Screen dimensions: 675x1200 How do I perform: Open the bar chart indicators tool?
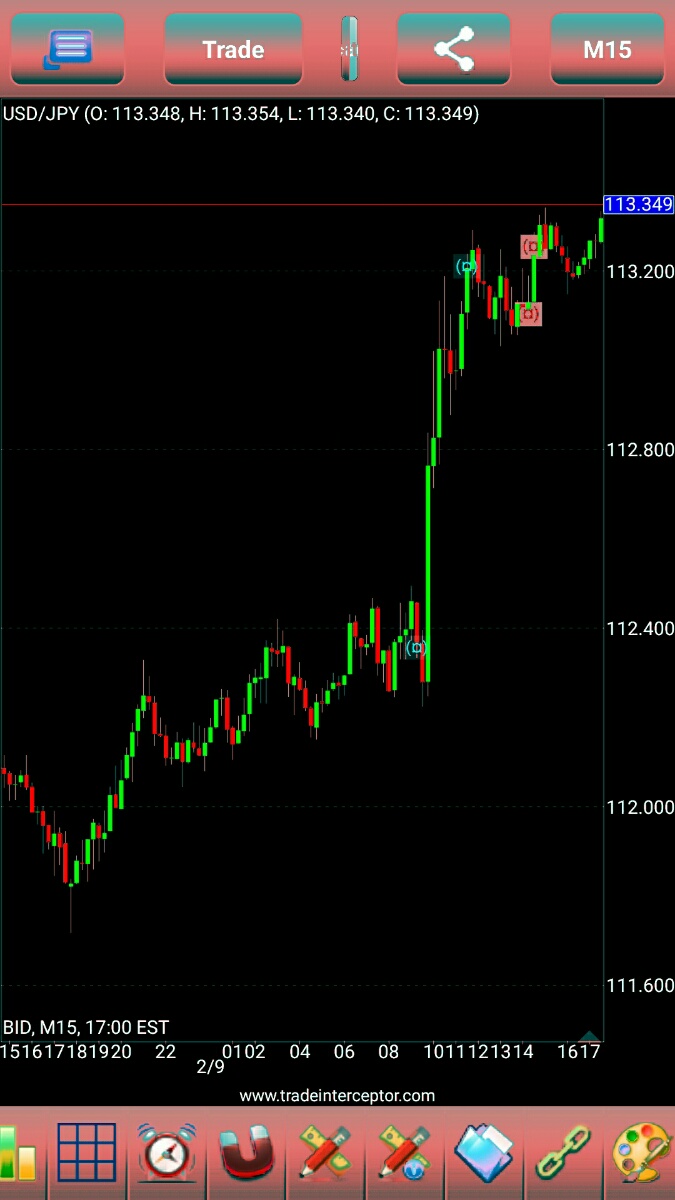[x=18, y=1153]
